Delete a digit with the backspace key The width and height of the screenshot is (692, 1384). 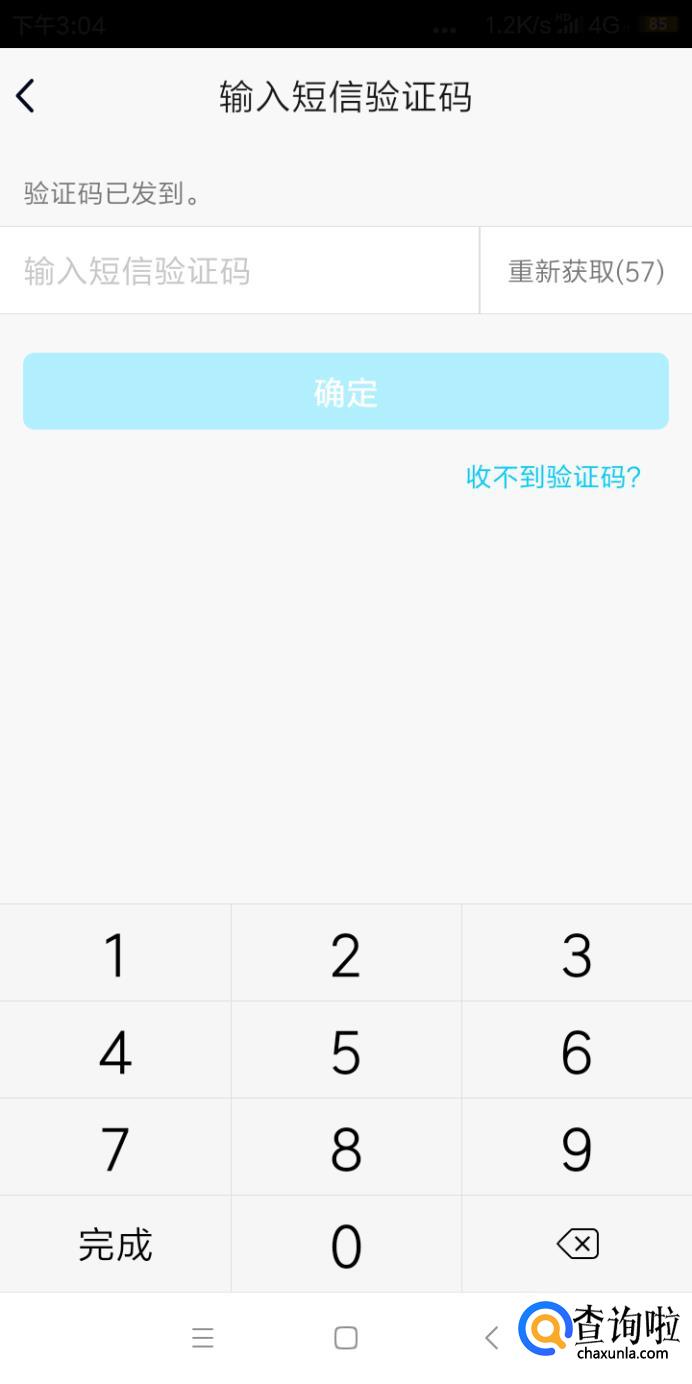577,1245
